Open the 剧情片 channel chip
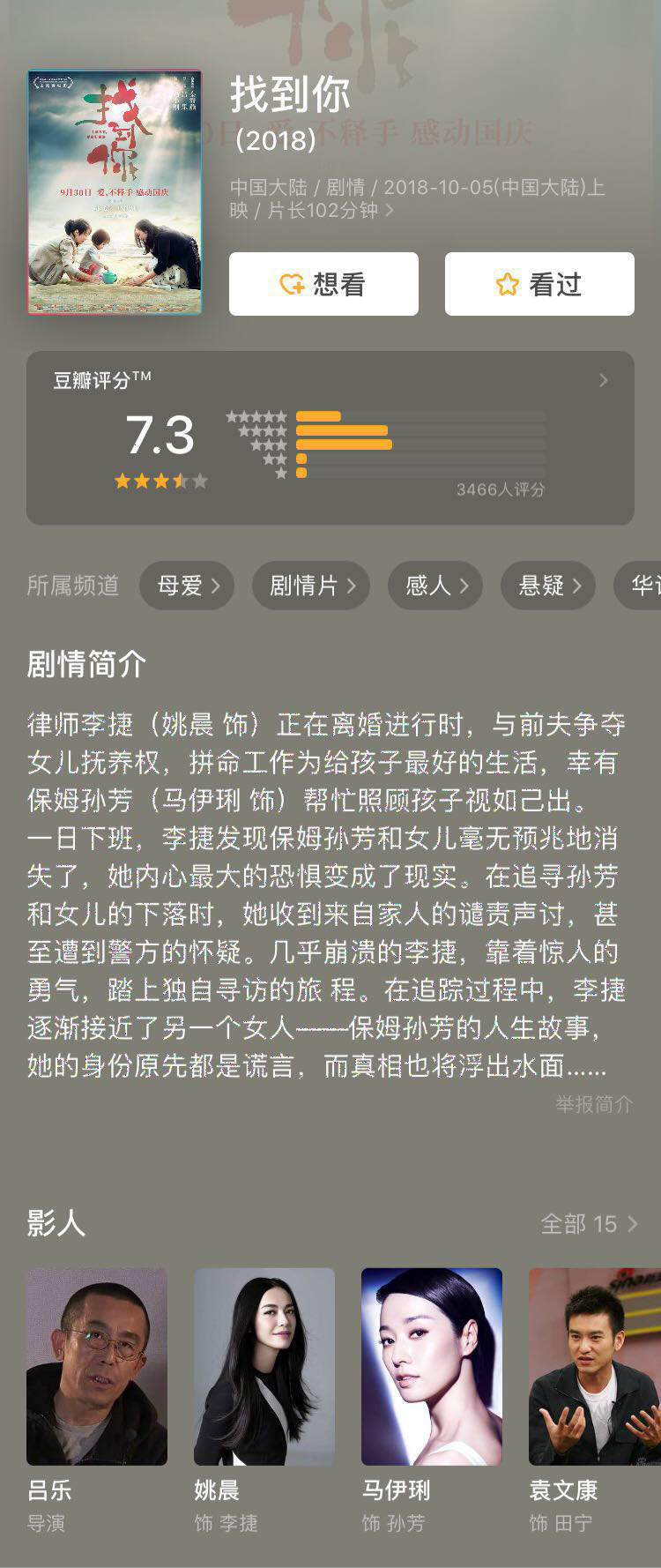 (x=311, y=586)
